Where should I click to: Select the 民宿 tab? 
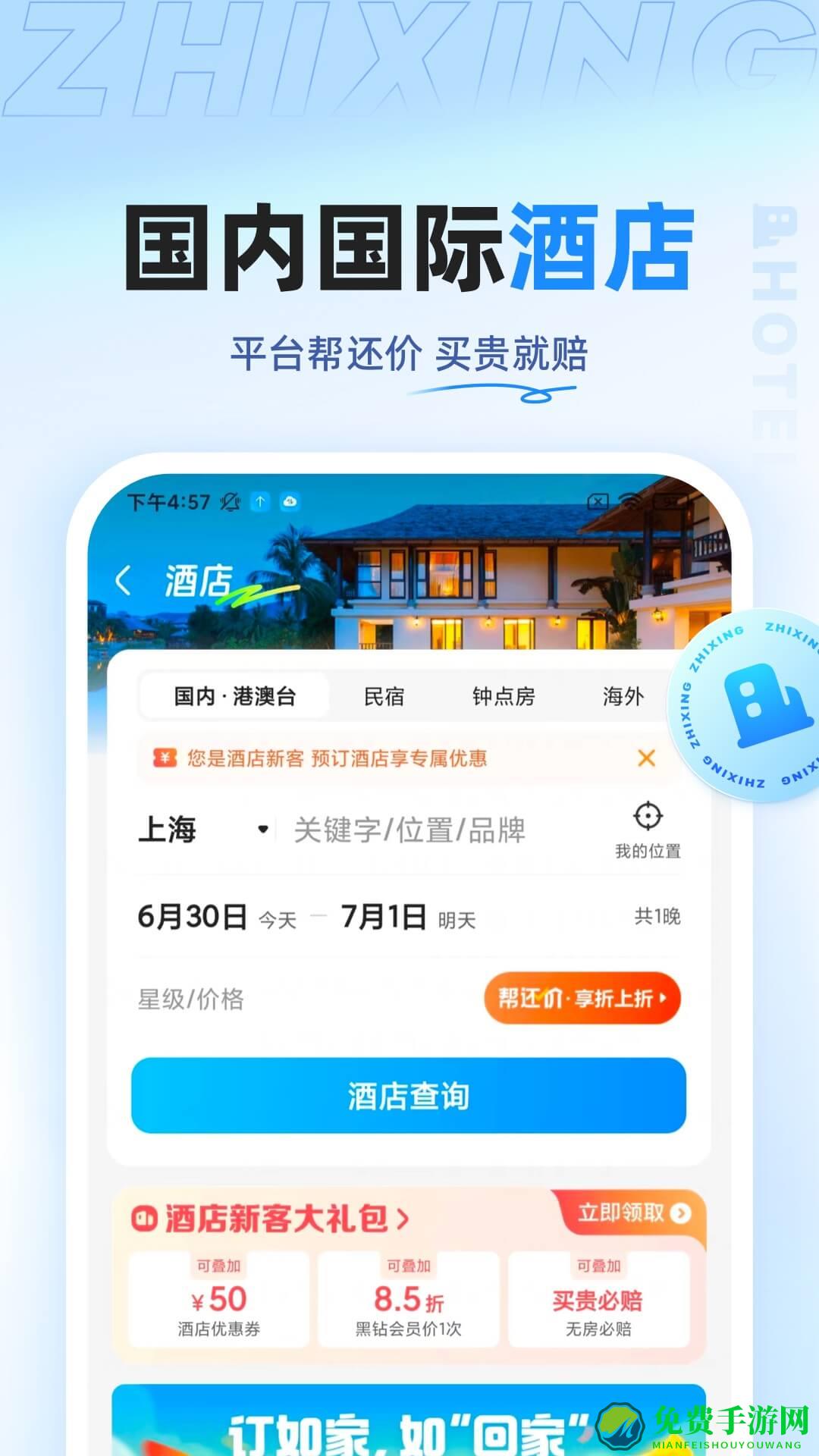point(385,695)
